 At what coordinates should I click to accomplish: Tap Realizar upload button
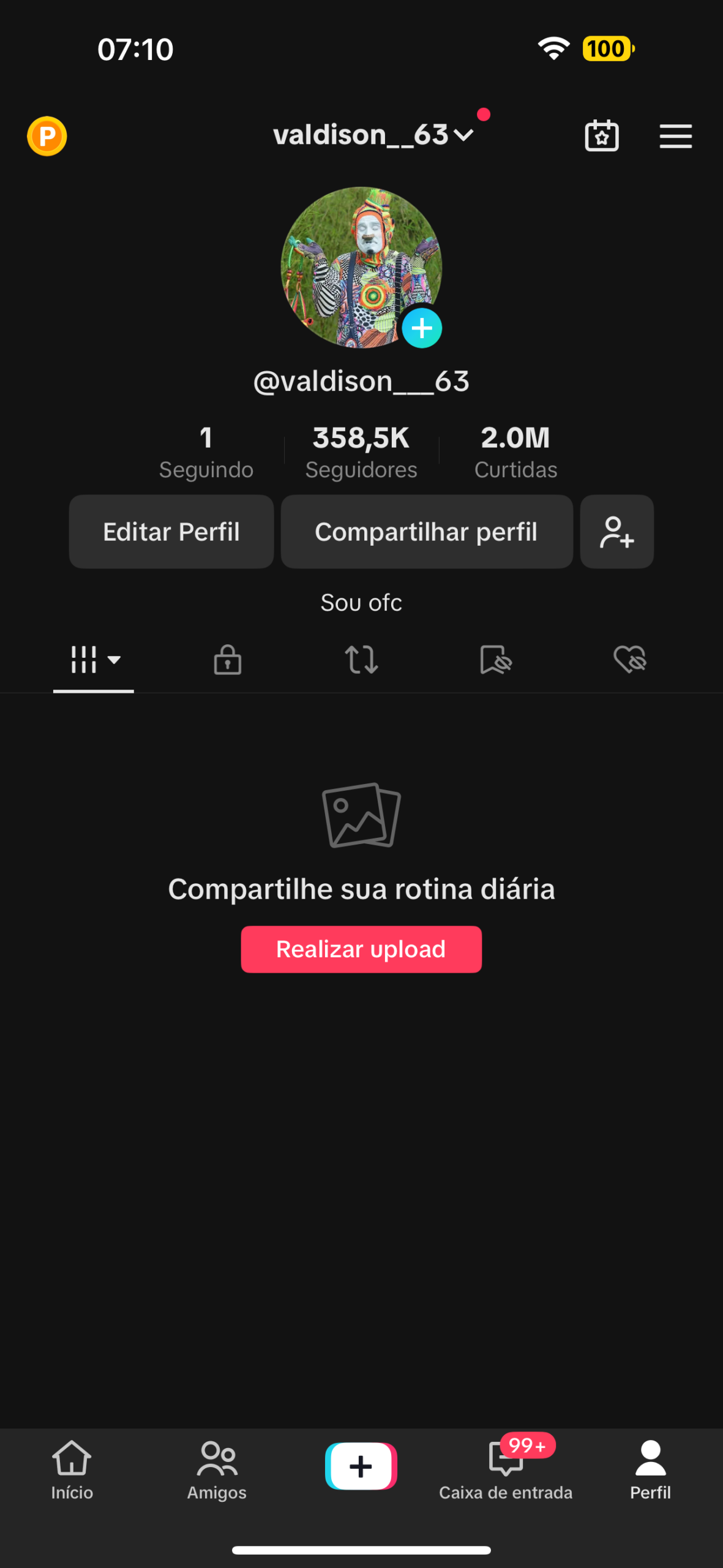[361, 949]
